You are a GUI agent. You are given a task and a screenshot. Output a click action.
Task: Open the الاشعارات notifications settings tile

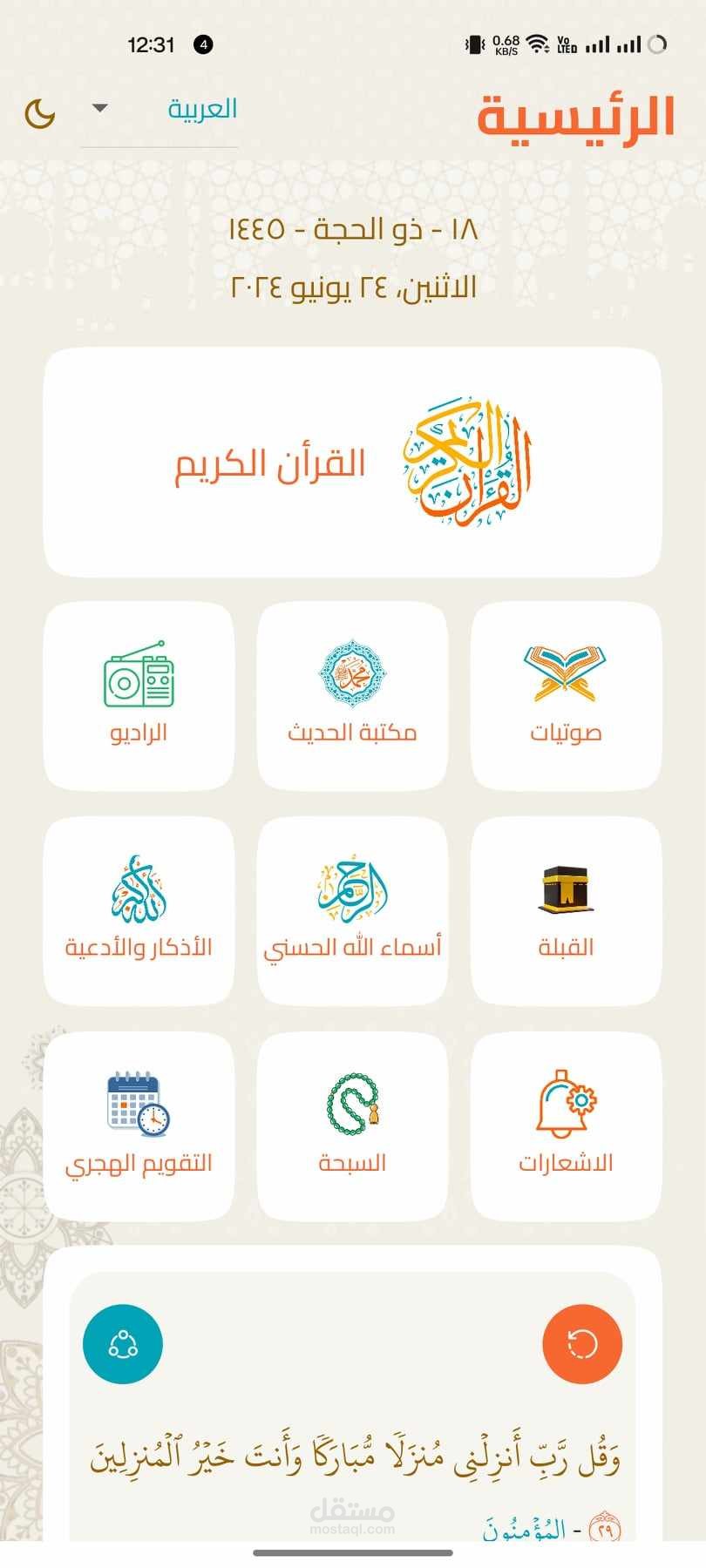566,1126
